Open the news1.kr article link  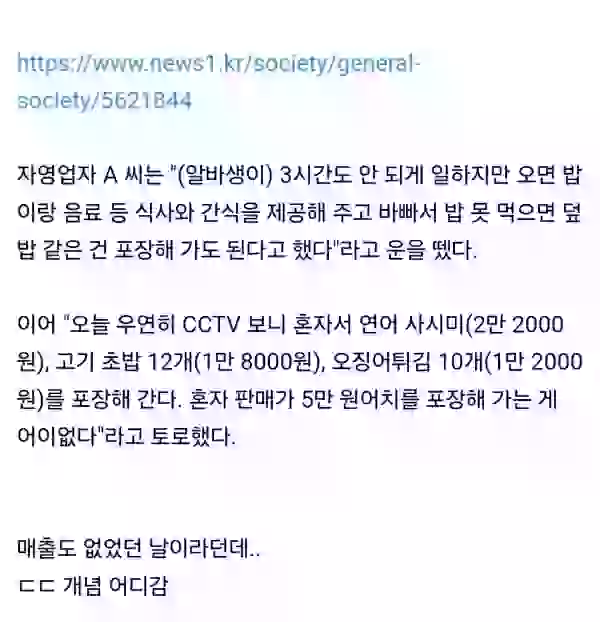click(x=220, y=64)
